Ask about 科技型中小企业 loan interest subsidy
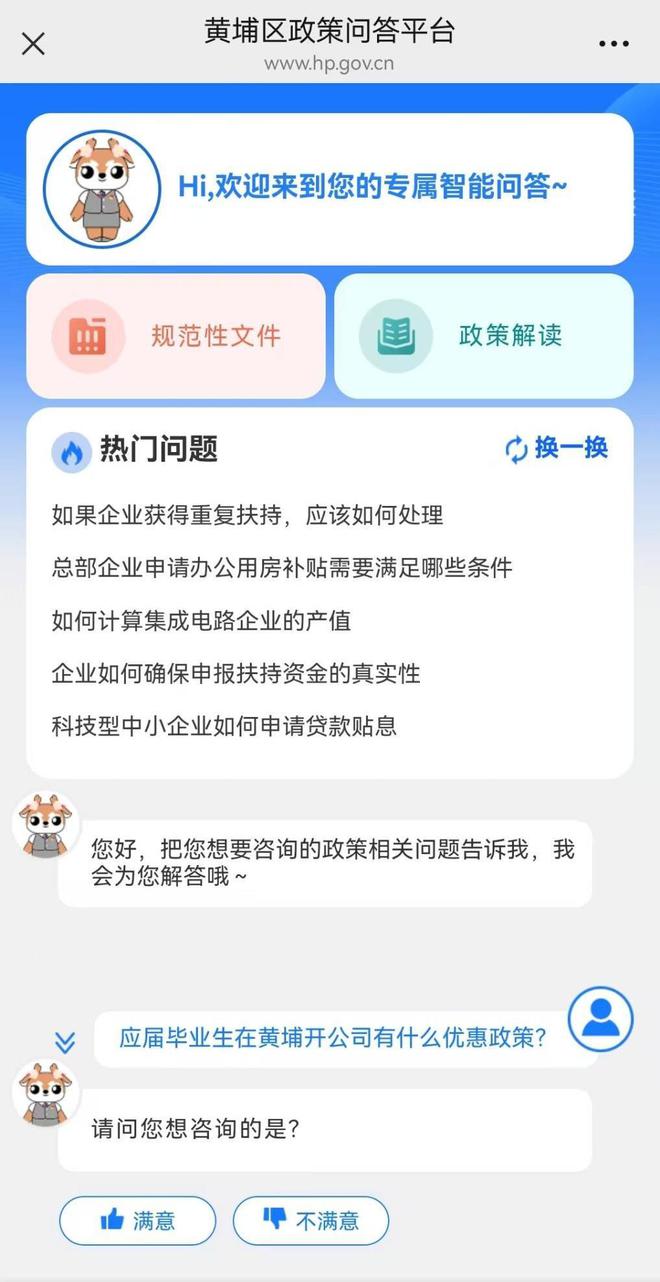Screen dimensions: 660x1282 point(224,725)
